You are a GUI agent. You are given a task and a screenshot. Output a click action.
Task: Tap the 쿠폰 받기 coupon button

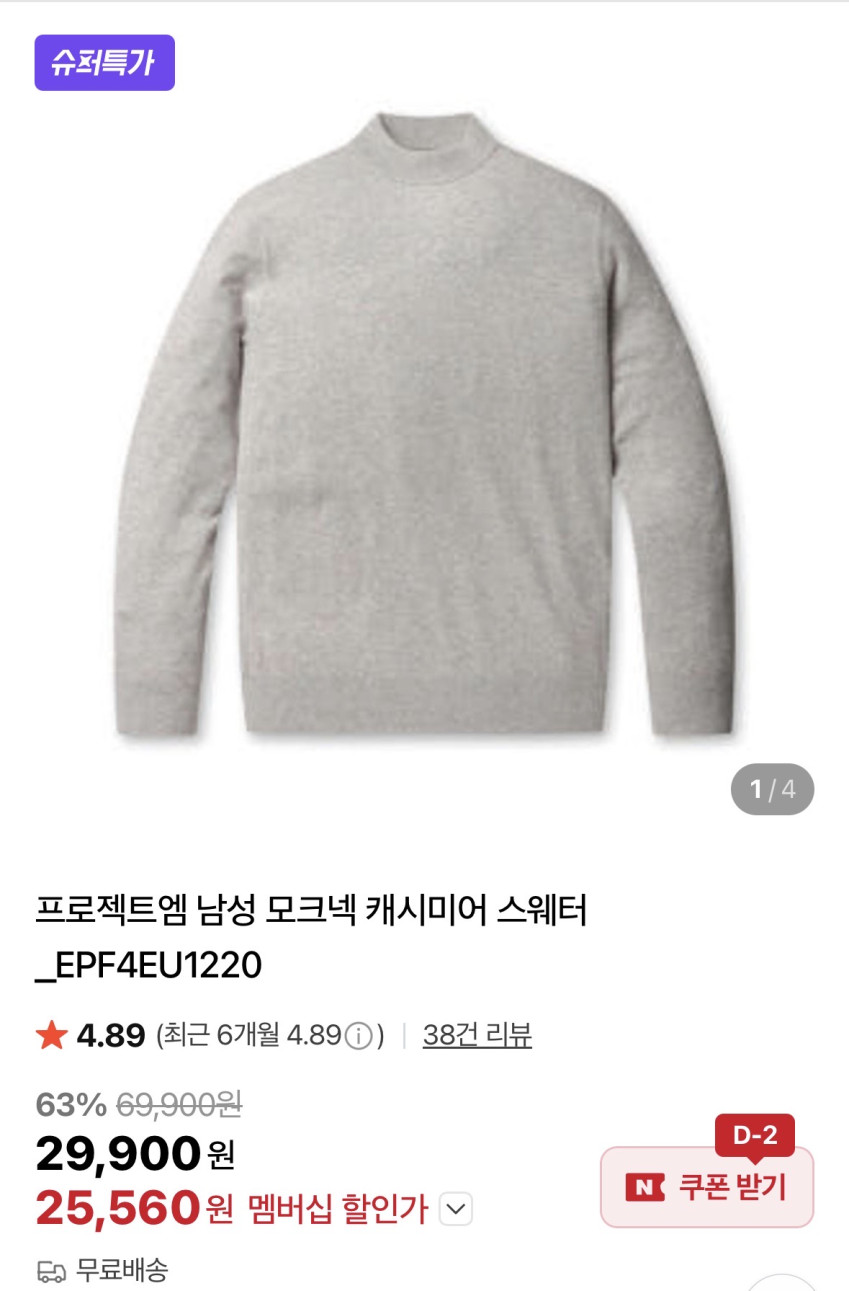(x=707, y=1187)
